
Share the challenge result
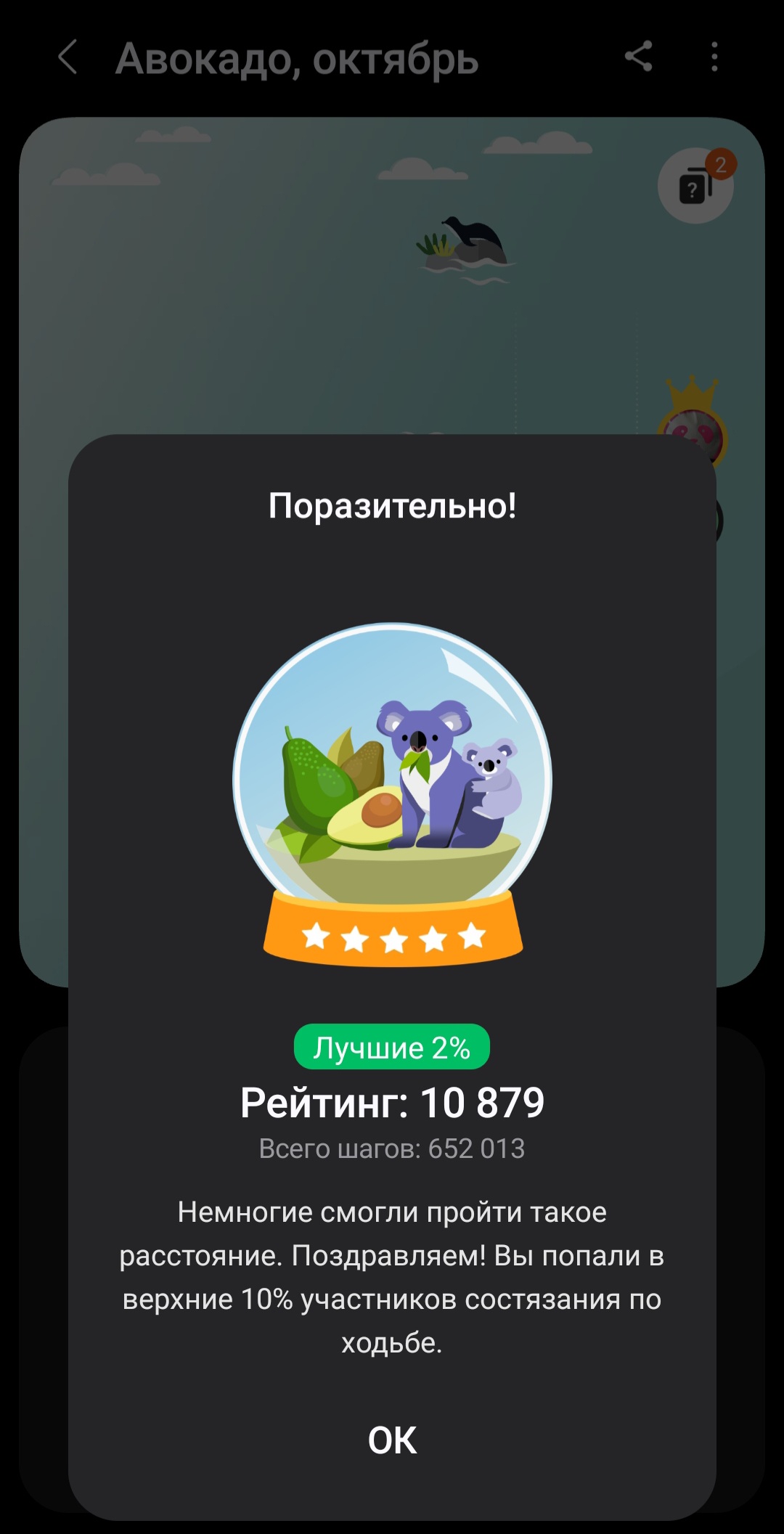pos(639,57)
